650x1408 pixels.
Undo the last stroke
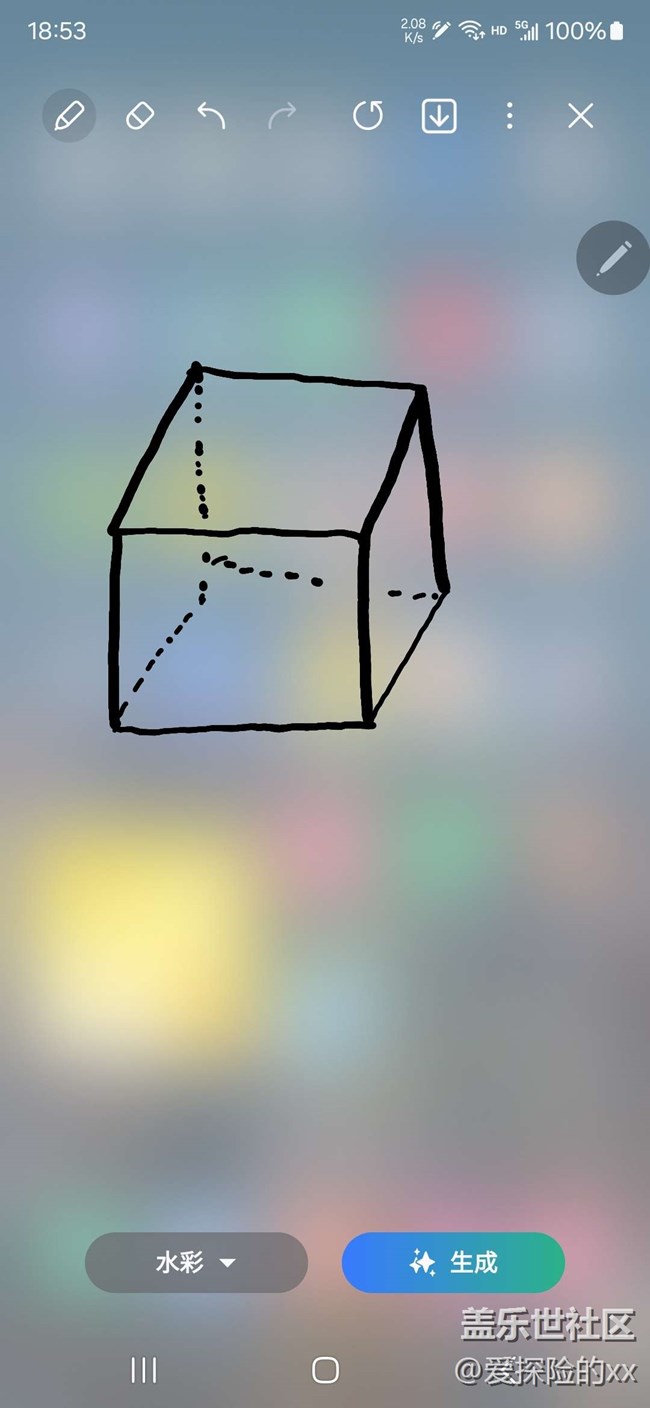(211, 116)
